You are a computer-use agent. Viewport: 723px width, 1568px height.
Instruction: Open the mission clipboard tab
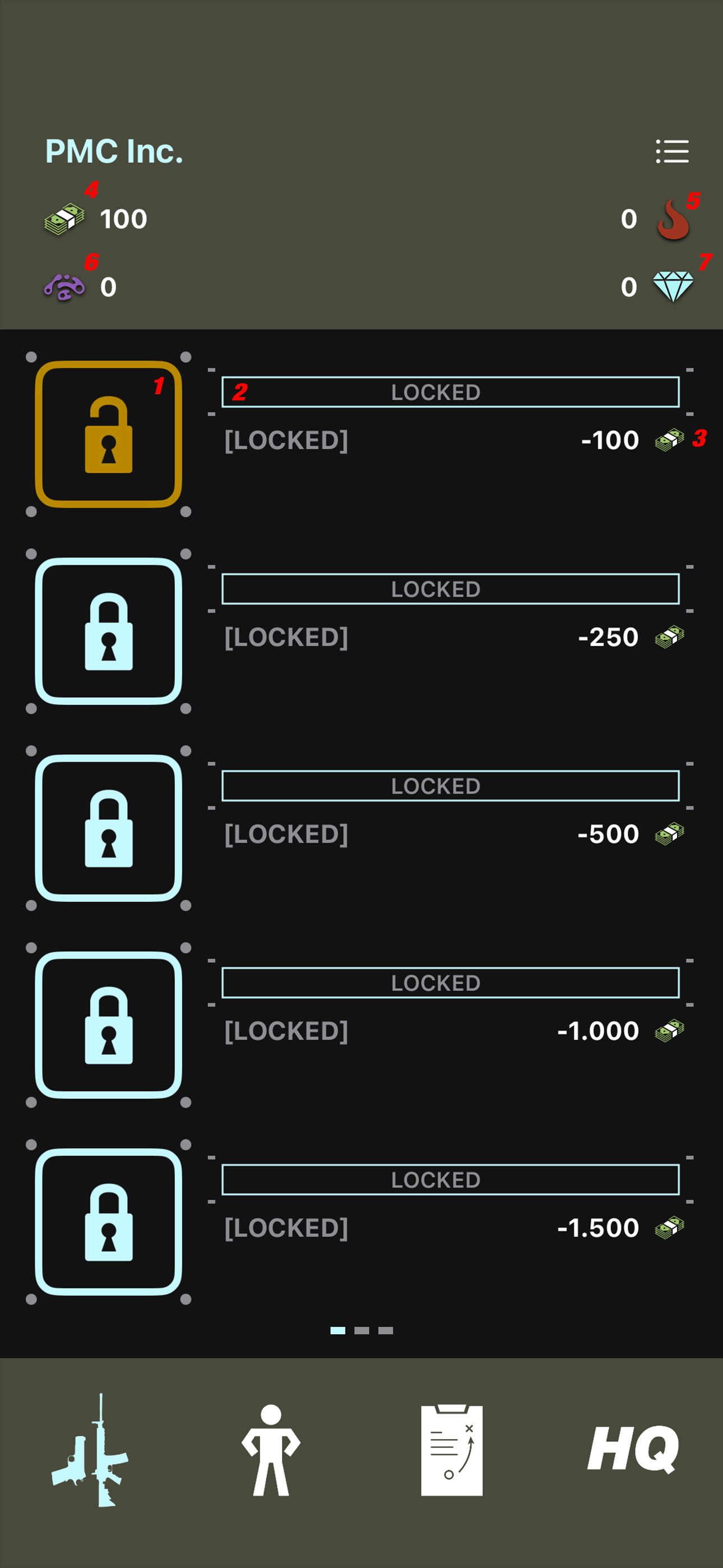pyautogui.click(x=452, y=1450)
